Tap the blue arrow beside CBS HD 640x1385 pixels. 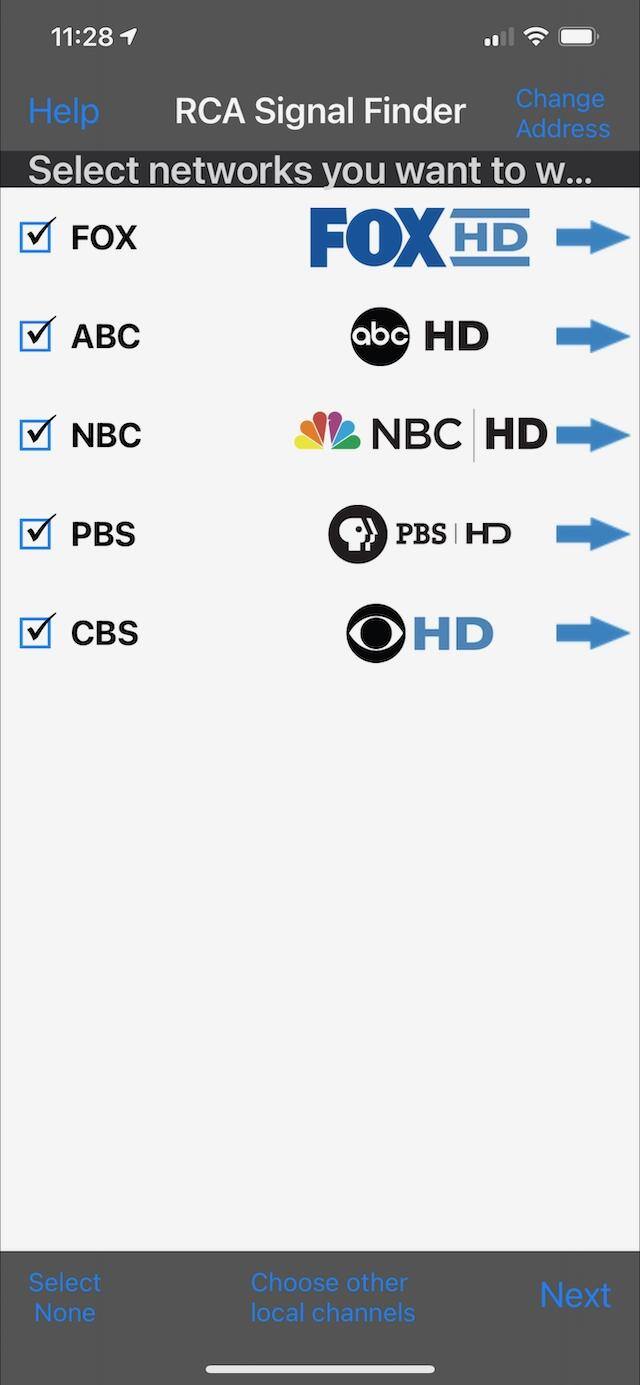pyautogui.click(x=592, y=632)
